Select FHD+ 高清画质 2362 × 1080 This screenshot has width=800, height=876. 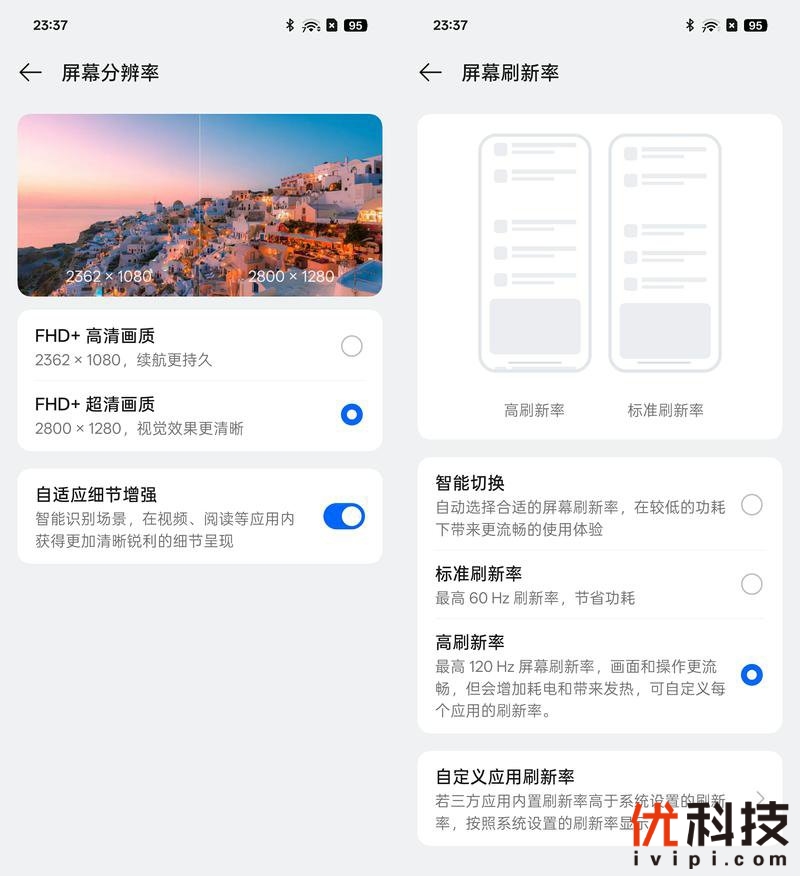[x=351, y=346]
